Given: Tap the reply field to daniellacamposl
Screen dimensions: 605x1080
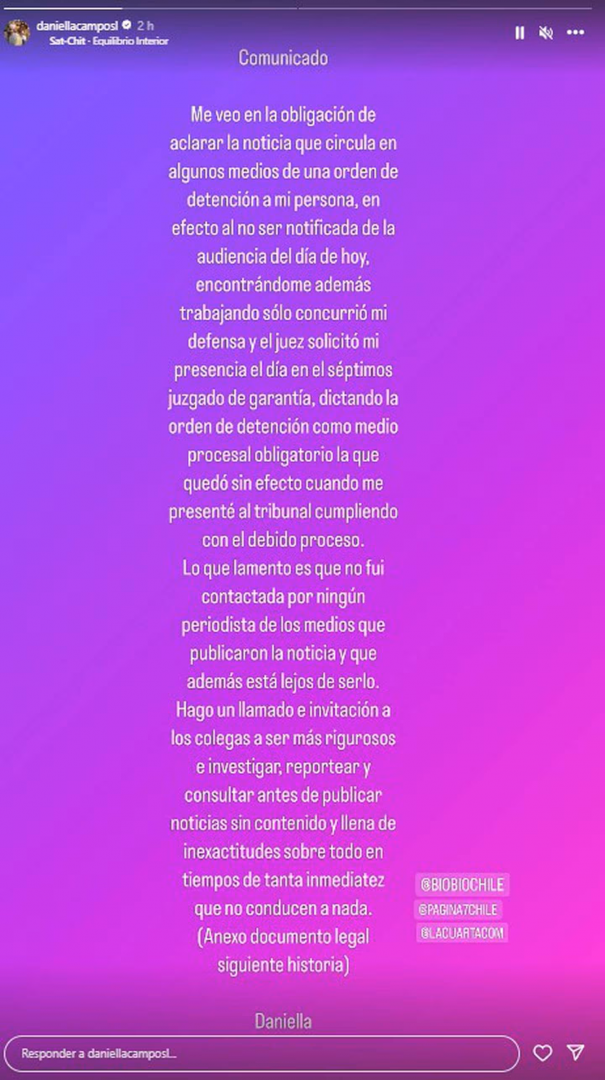Looking at the screenshot, I should [260, 1053].
